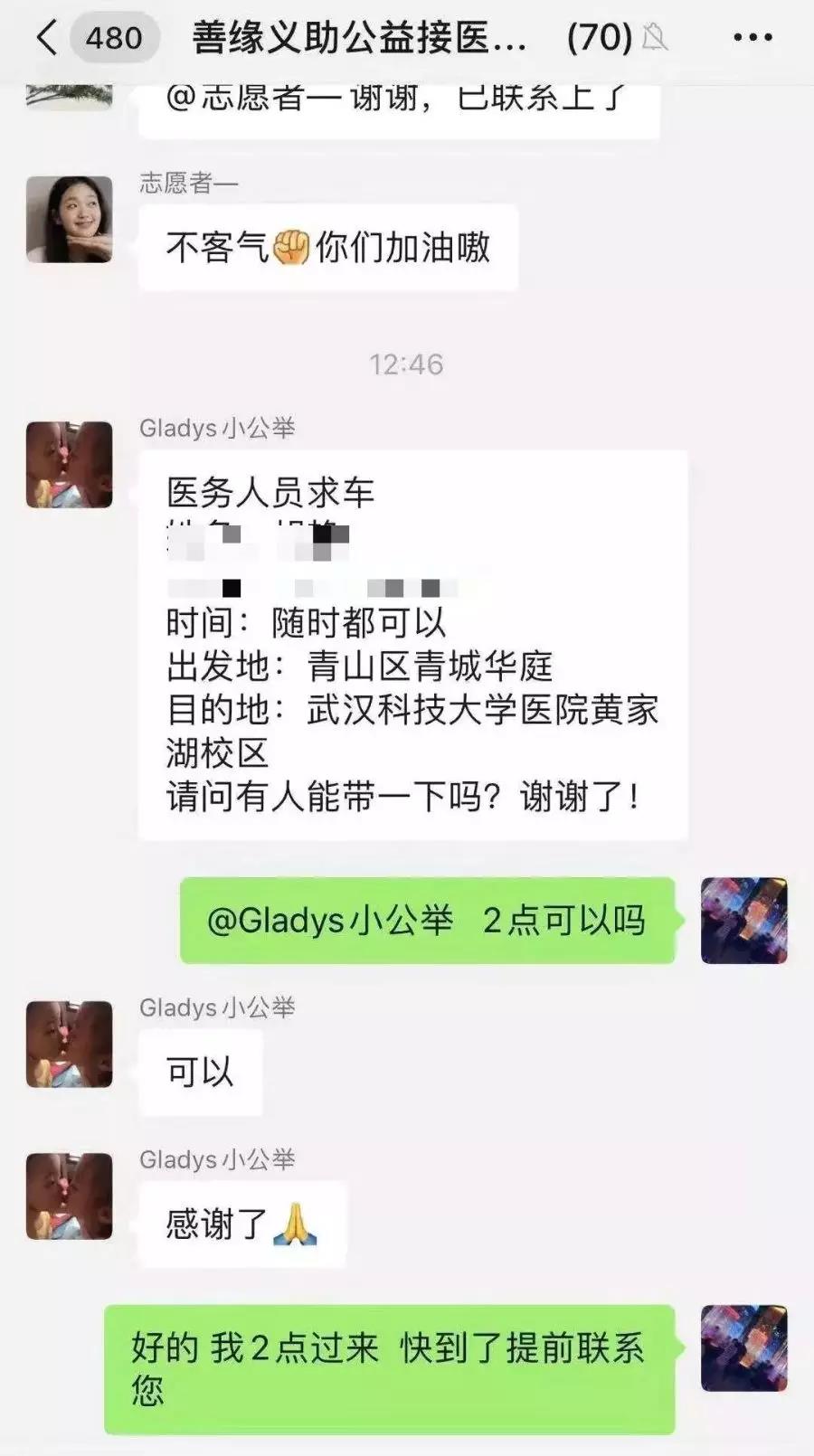
Task: Open 志愿者一's profile avatar
Action: click(70, 220)
